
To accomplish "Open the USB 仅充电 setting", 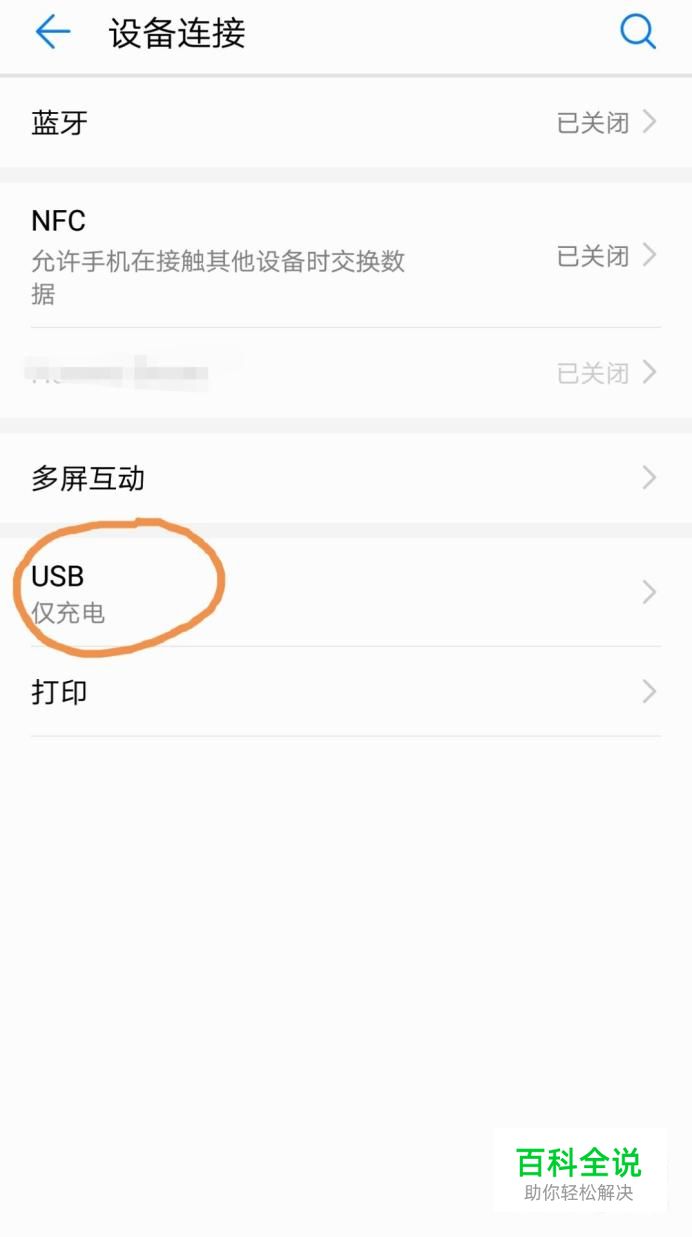I will coord(346,592).
